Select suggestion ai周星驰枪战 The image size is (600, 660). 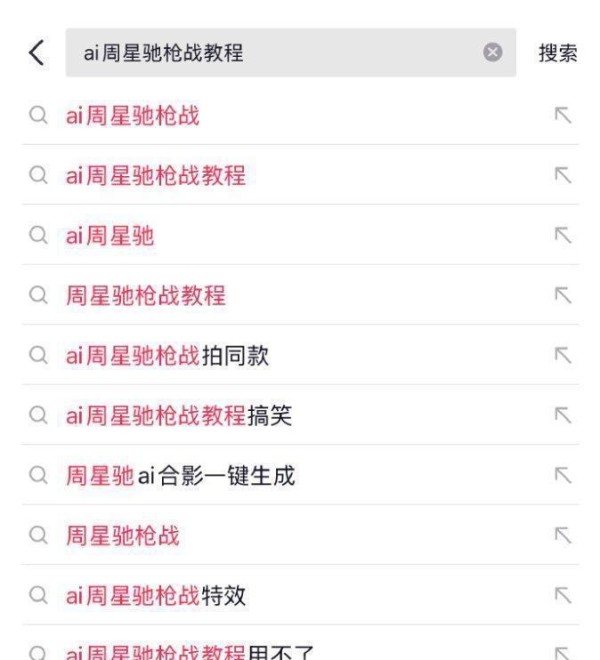click(133, 116)
